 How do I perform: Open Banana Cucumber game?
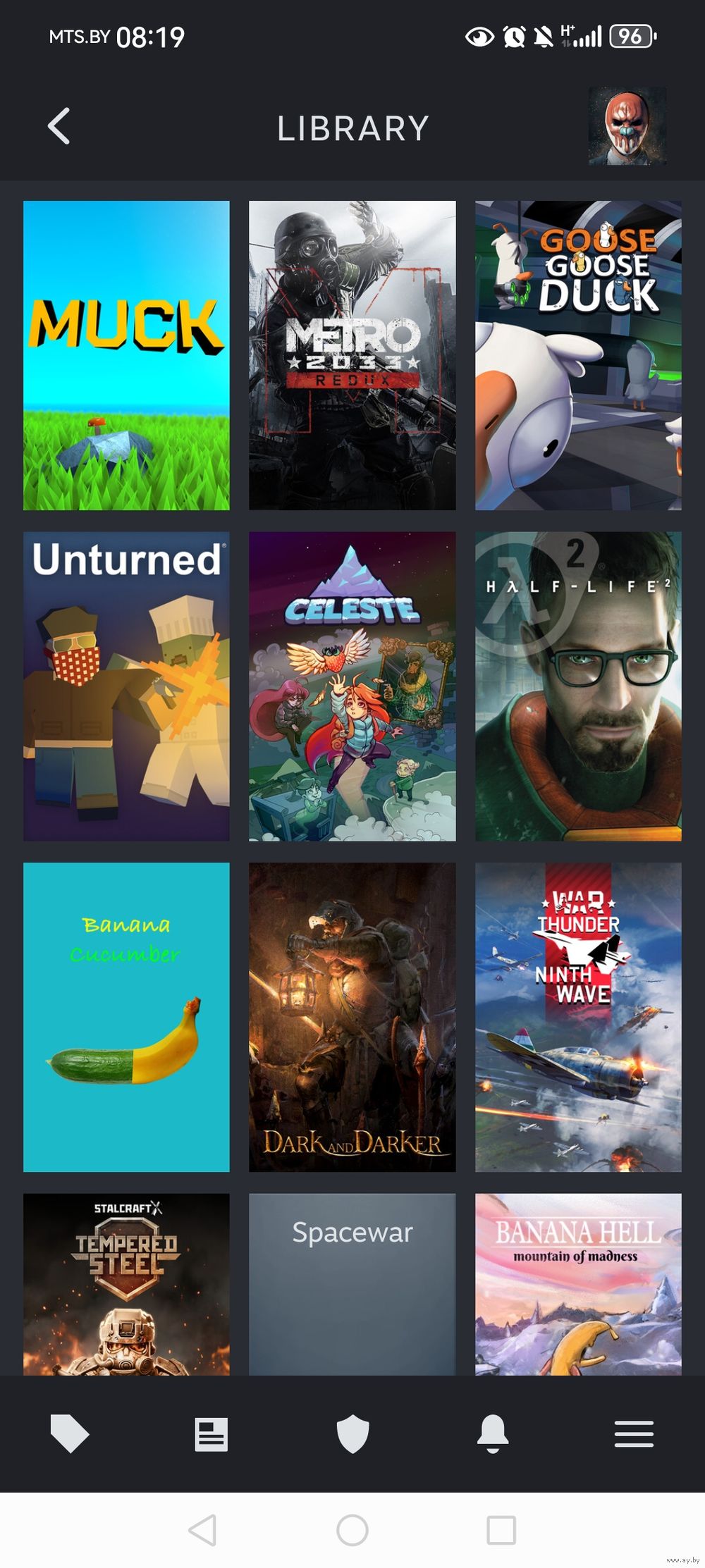126,1016
